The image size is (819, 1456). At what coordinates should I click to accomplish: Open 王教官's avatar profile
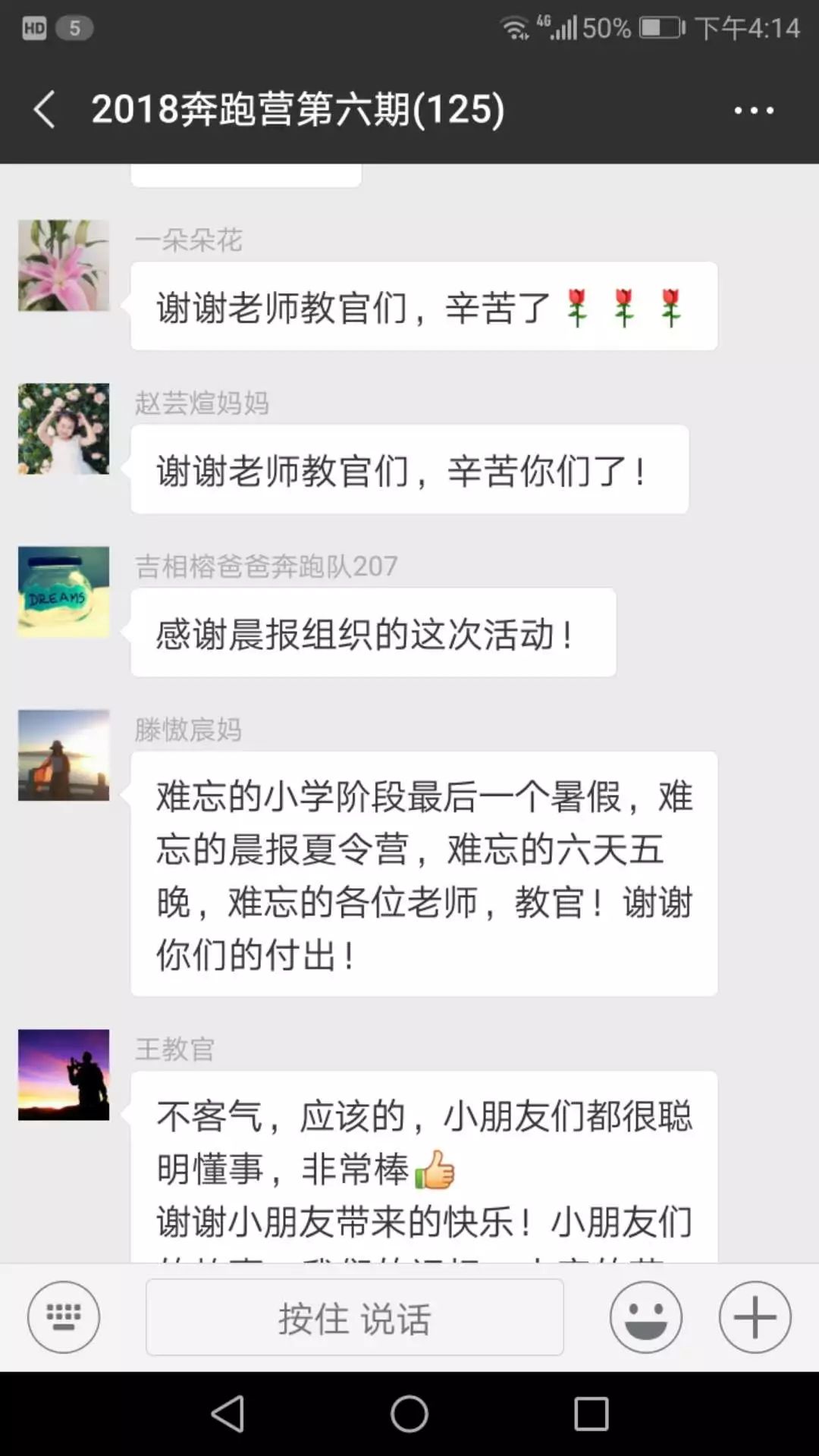(x=64, y=1075)
